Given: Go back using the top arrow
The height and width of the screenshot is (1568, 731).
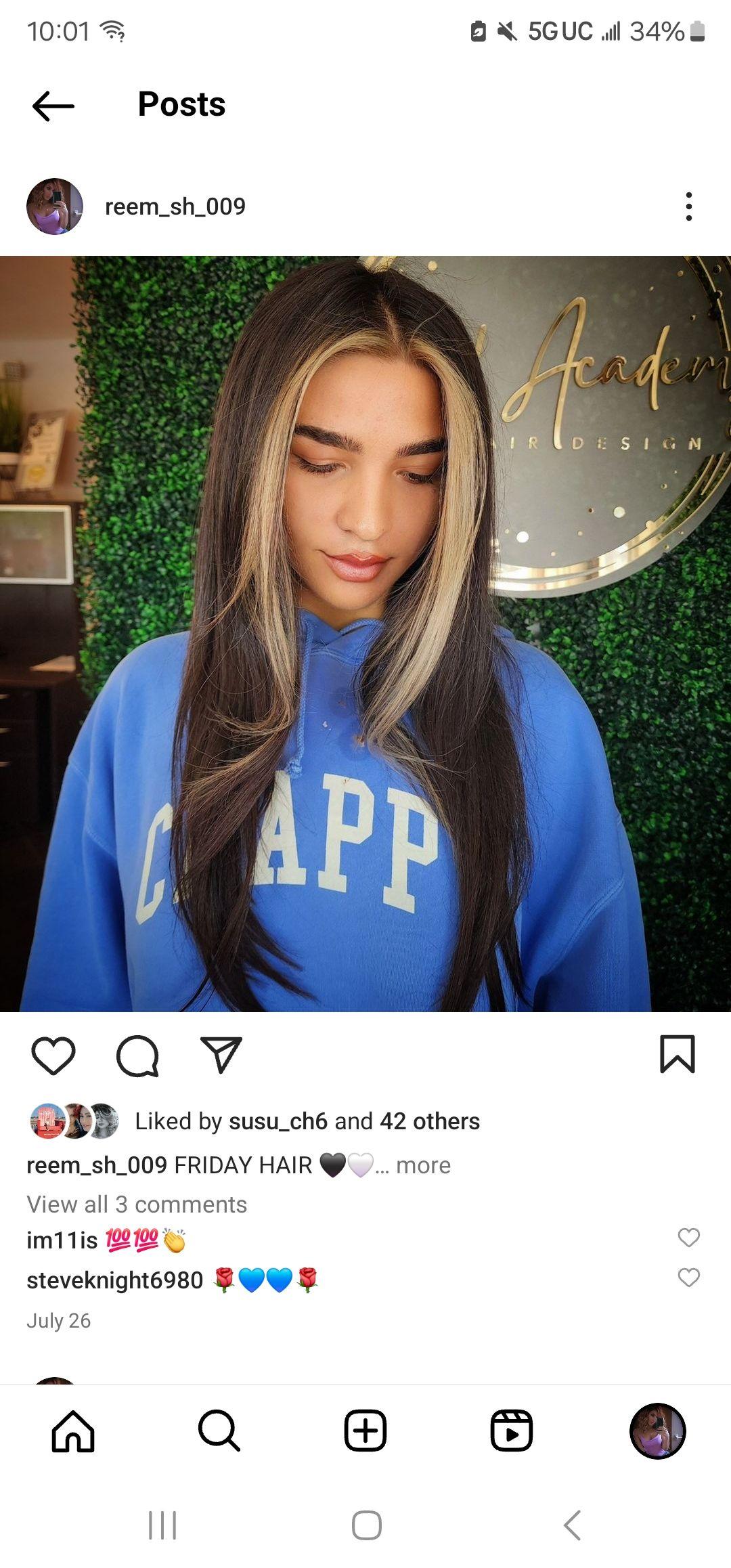Looking at the screenshot, I should (53, 106).
